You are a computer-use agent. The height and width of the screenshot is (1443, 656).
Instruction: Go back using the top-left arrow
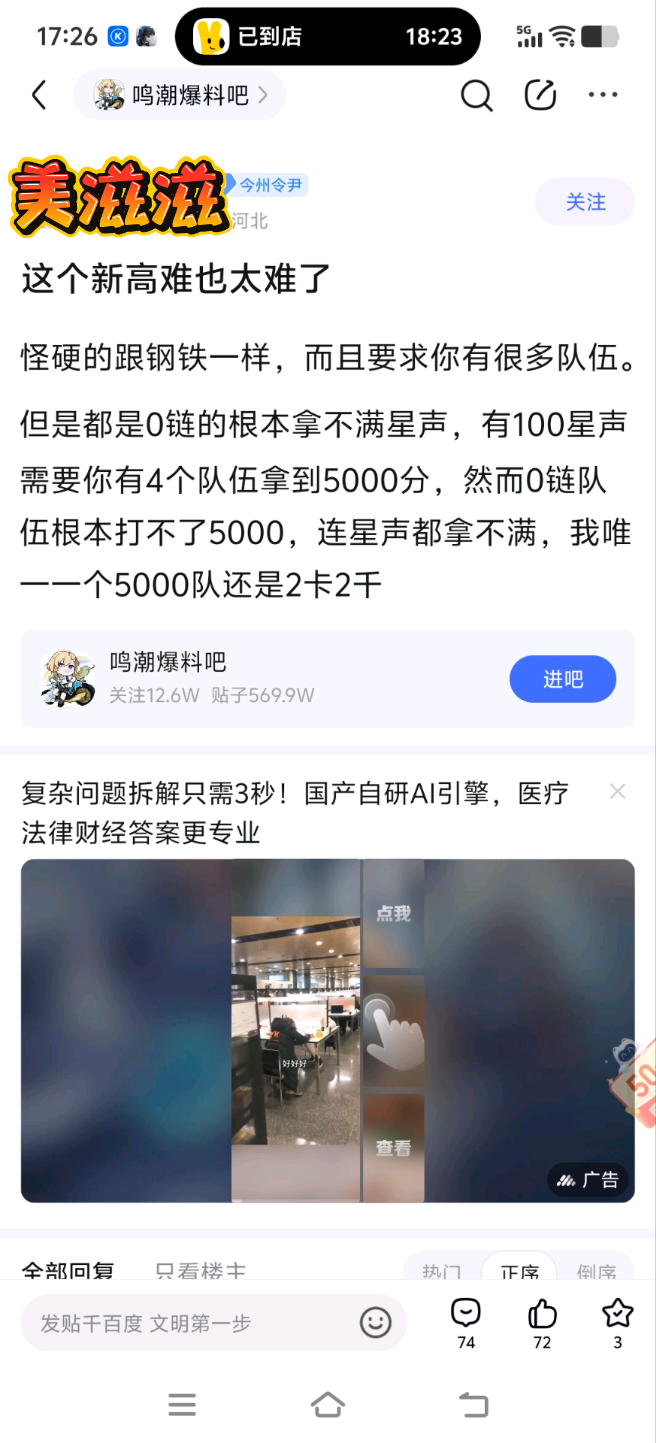click(39, 96)
